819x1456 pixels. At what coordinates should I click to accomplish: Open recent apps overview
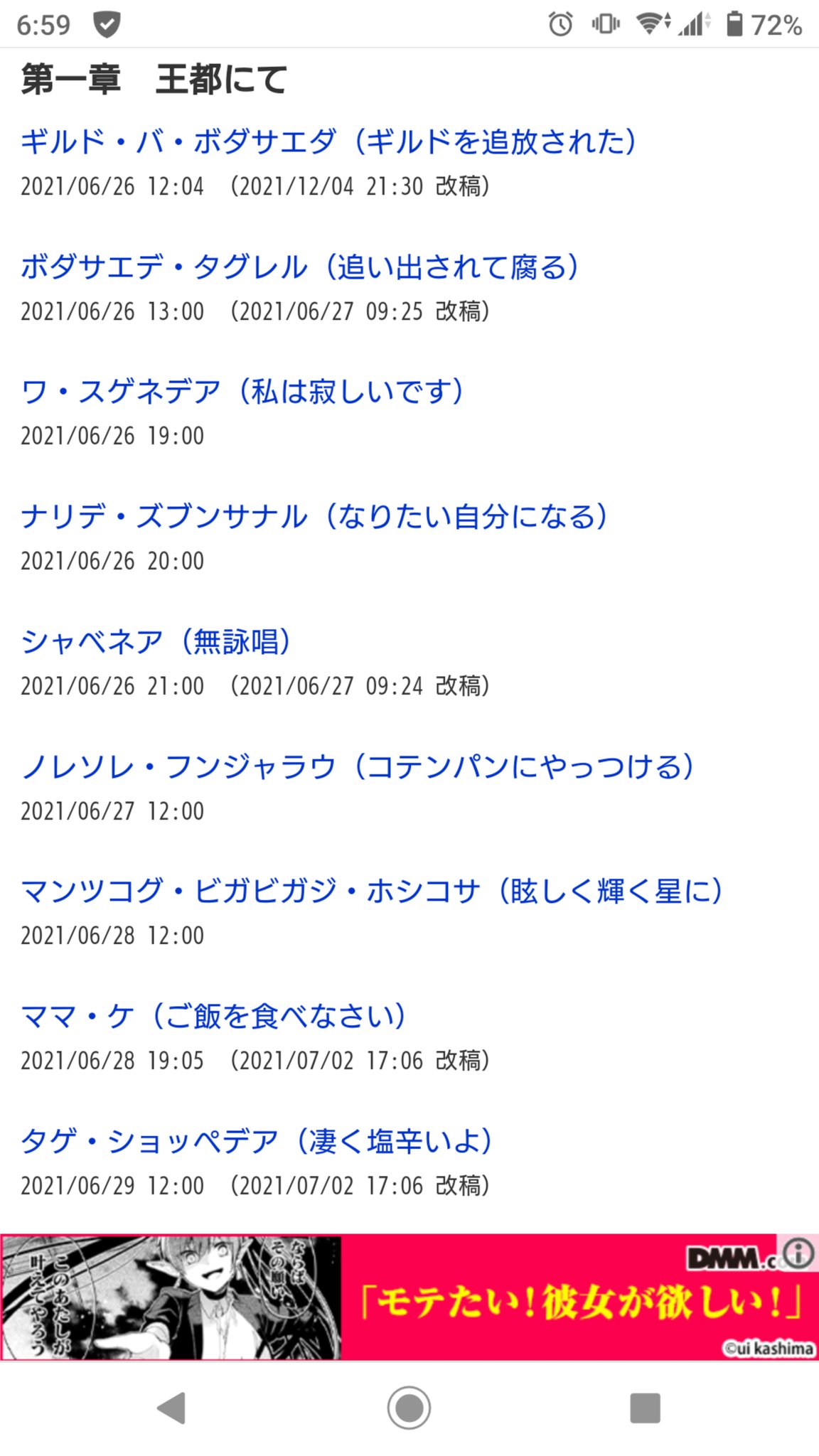click(x=646, y=1408)
